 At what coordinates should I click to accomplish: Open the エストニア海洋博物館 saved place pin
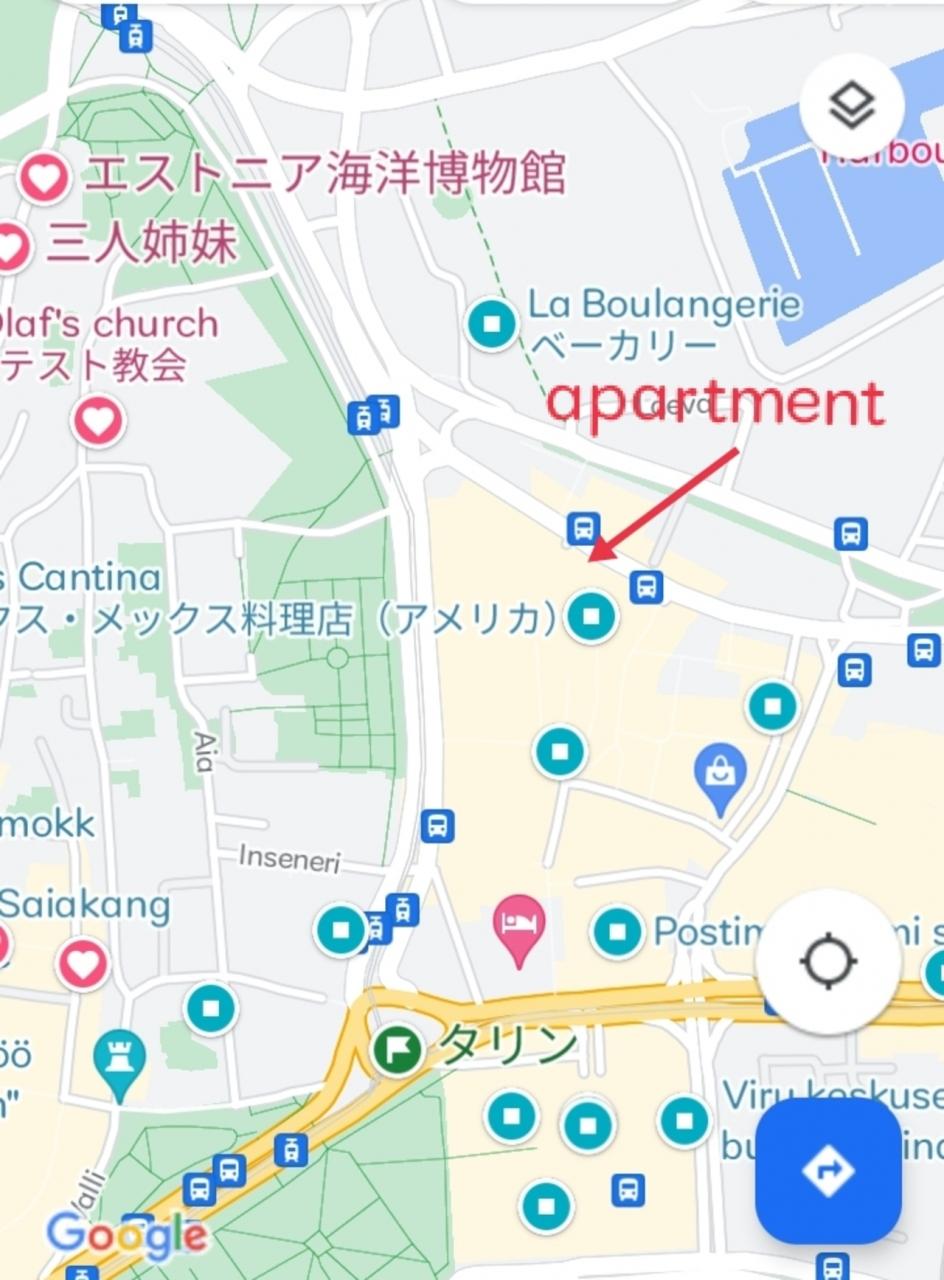[x=44, y=179]
